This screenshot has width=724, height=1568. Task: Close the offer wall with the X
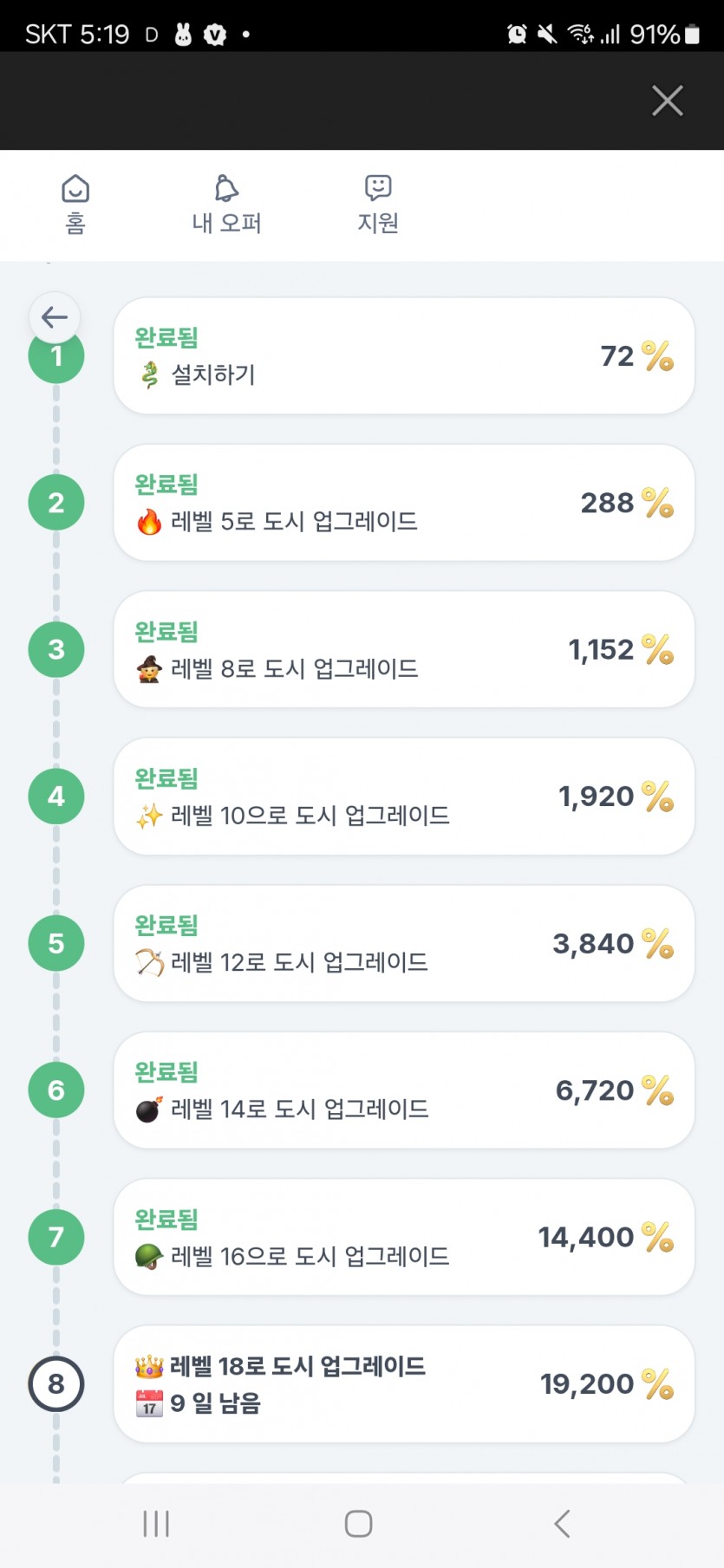(667, 101)
